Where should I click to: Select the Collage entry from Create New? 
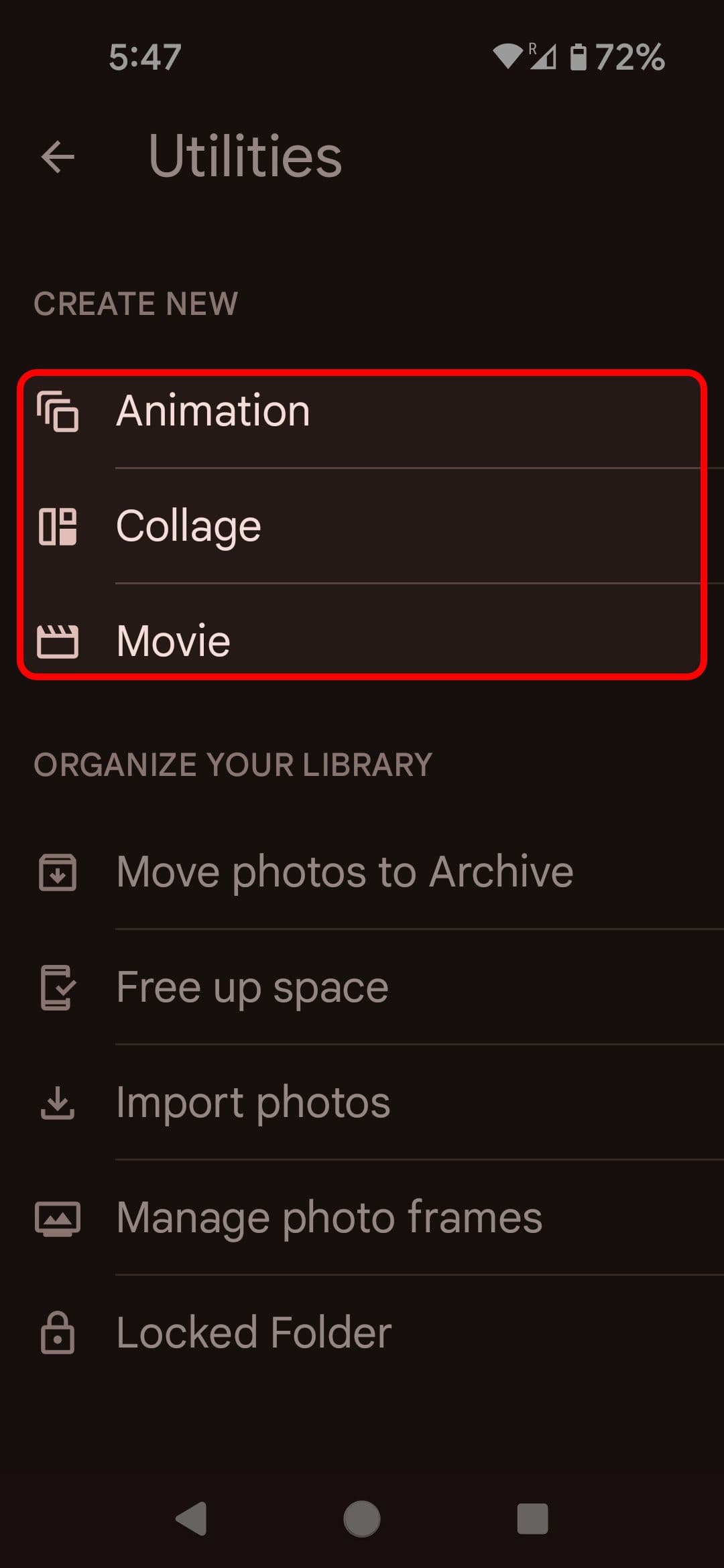pyautogui.click(x=189, y=527)
